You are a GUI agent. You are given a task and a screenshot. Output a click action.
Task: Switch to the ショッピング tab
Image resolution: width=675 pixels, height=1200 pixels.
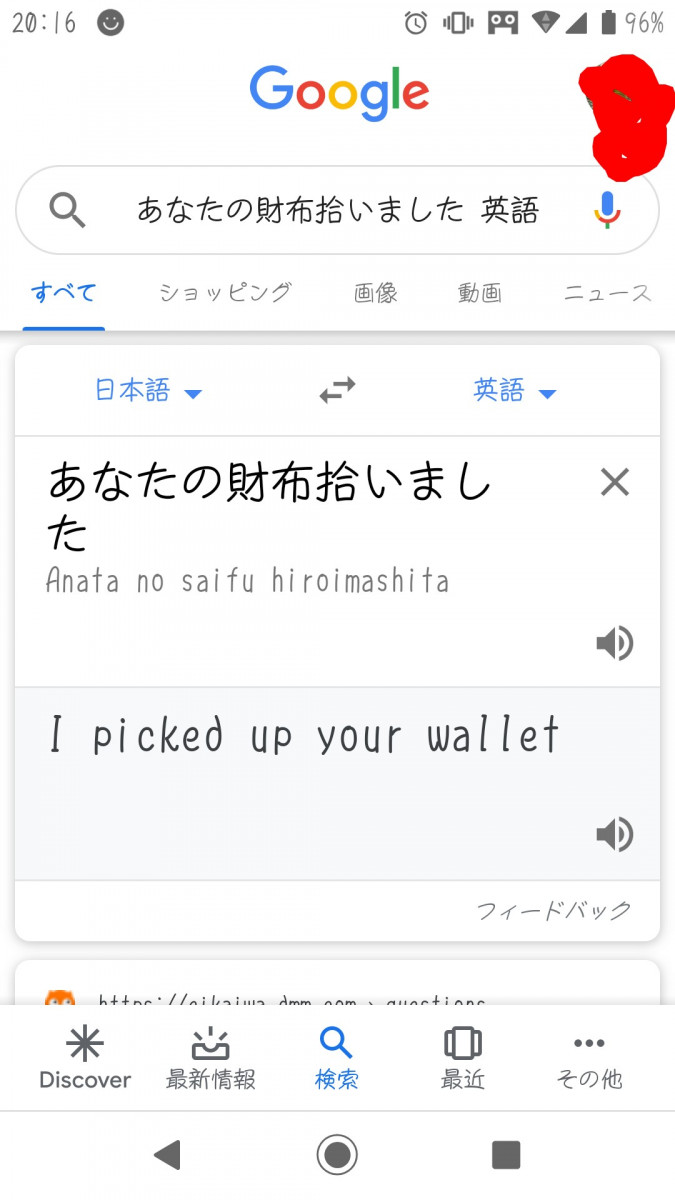point(225,293)
